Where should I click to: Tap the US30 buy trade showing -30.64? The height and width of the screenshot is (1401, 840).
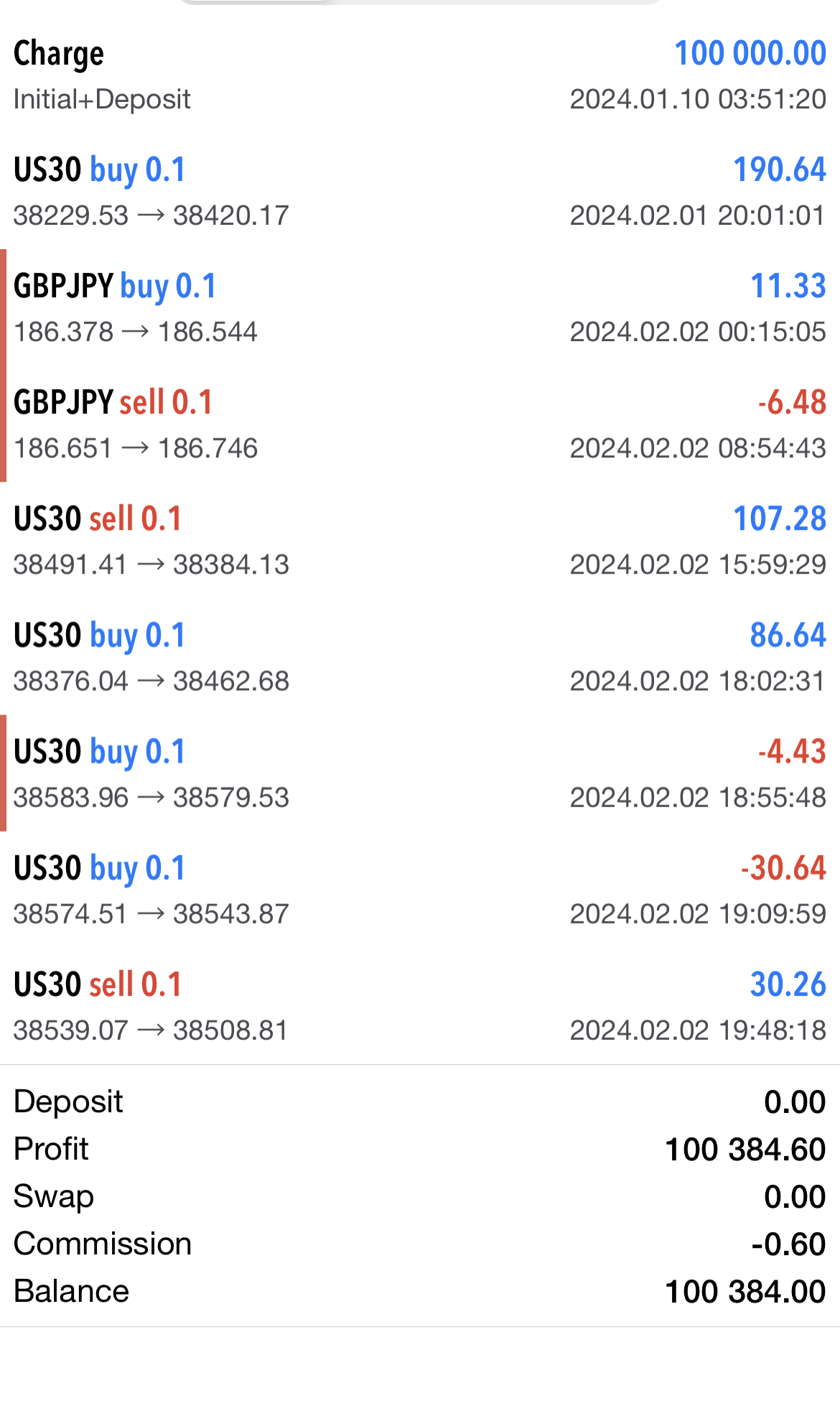pyautogui.click(x=420, y=890)
